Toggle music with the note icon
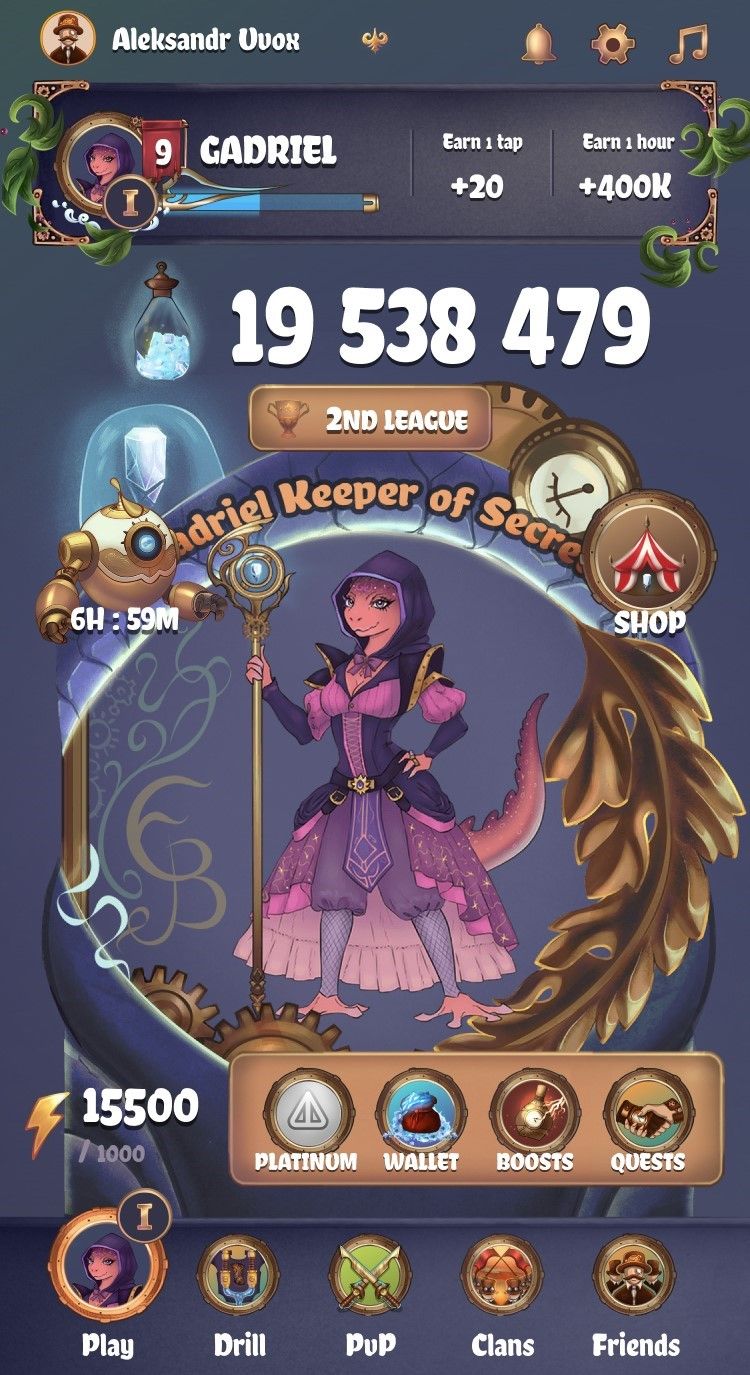This screenshot has height=1375, width=750. [688, 43]
